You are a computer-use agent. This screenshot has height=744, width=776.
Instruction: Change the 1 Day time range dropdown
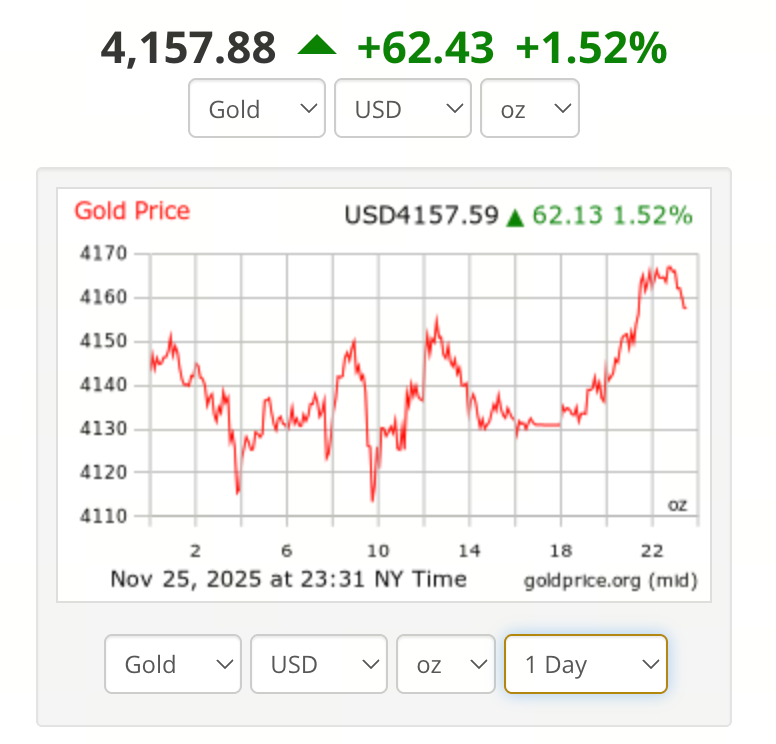[x=586, y=664]
